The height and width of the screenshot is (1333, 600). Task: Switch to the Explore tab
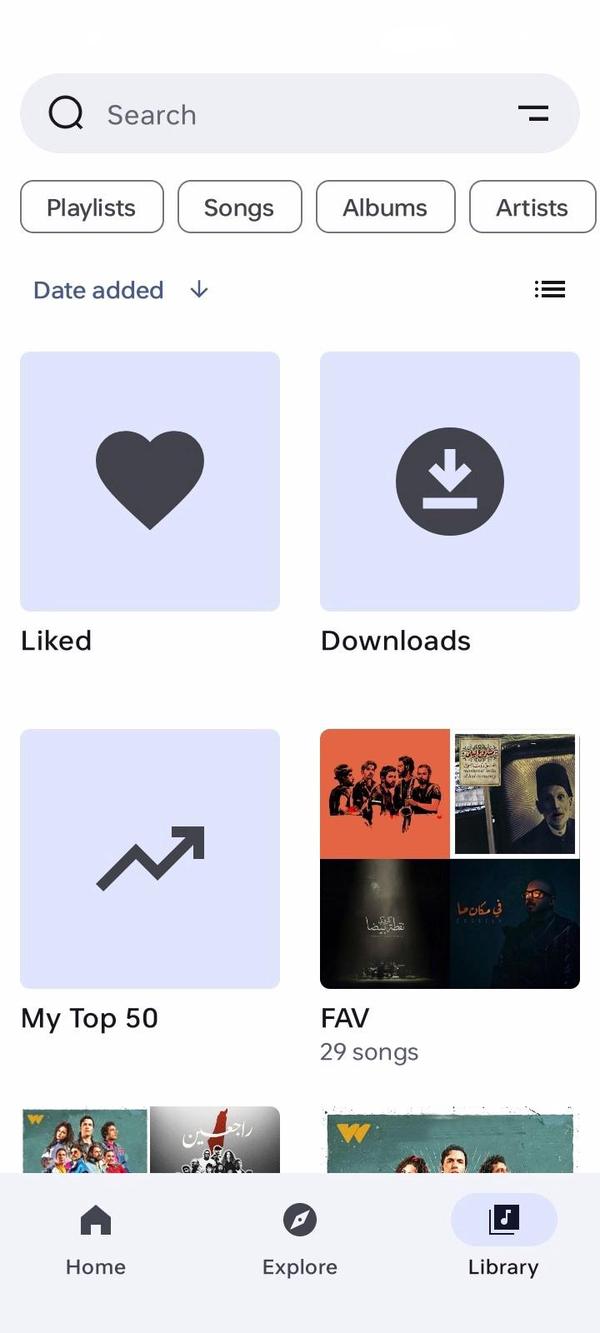pos(300,1239)
